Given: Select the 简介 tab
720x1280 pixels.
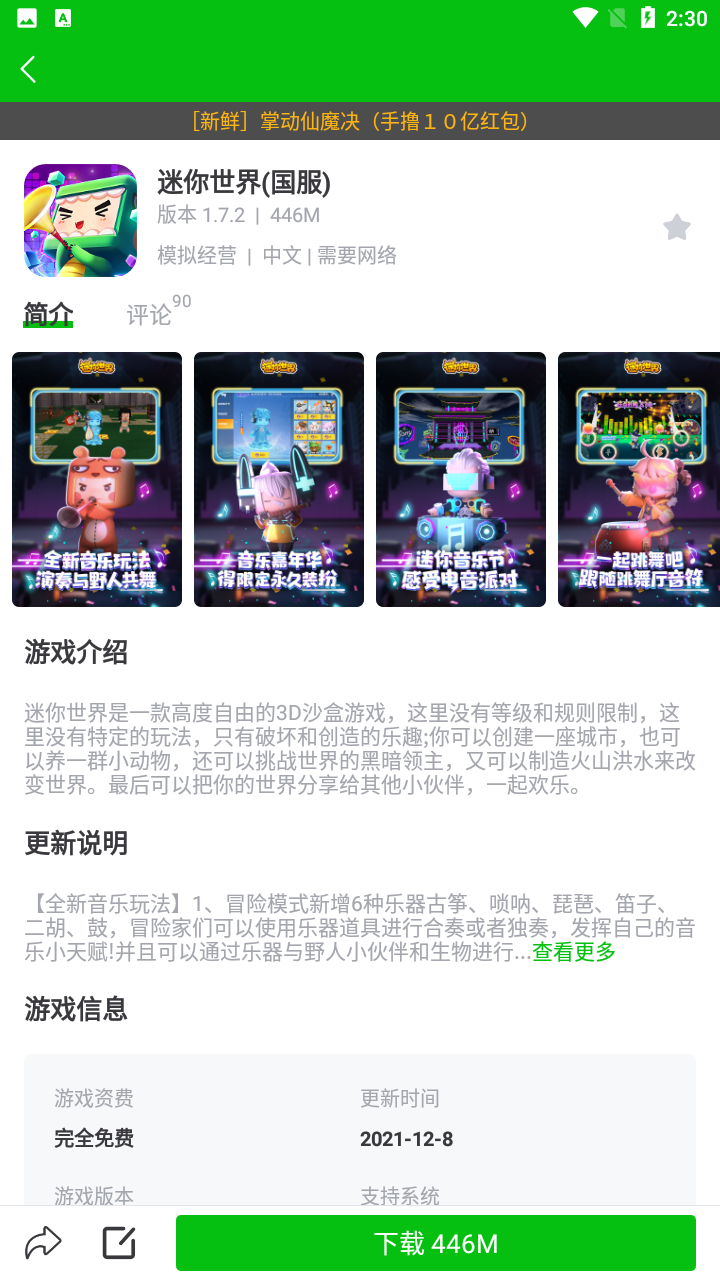Looking at the screenshot, I should tap(49, 314).
